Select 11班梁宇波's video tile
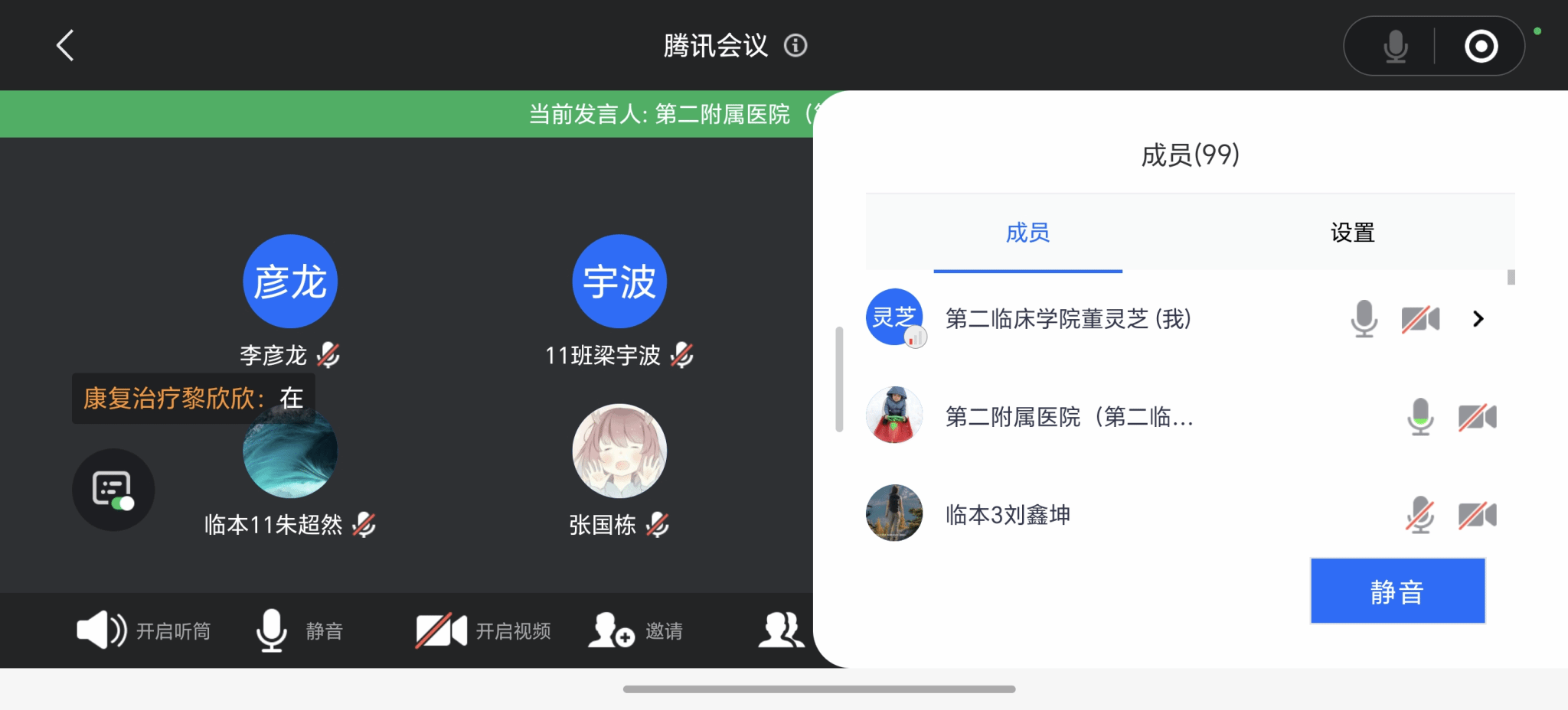1568x710 pixels. [619, 300]
